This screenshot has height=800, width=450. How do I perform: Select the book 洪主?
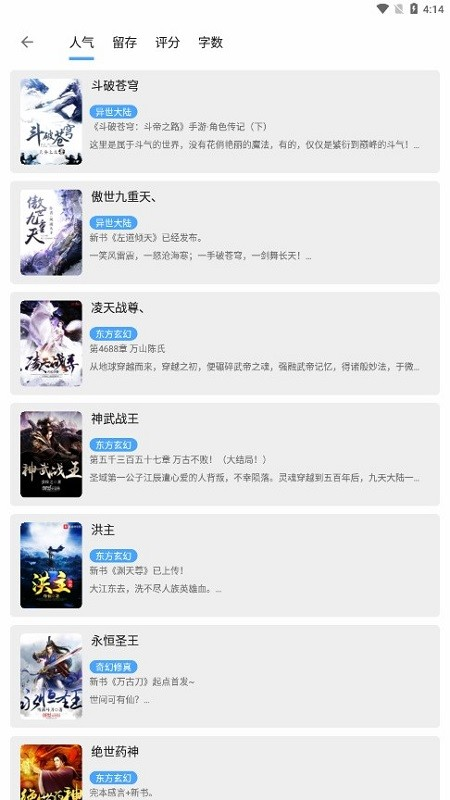[225, 565]
